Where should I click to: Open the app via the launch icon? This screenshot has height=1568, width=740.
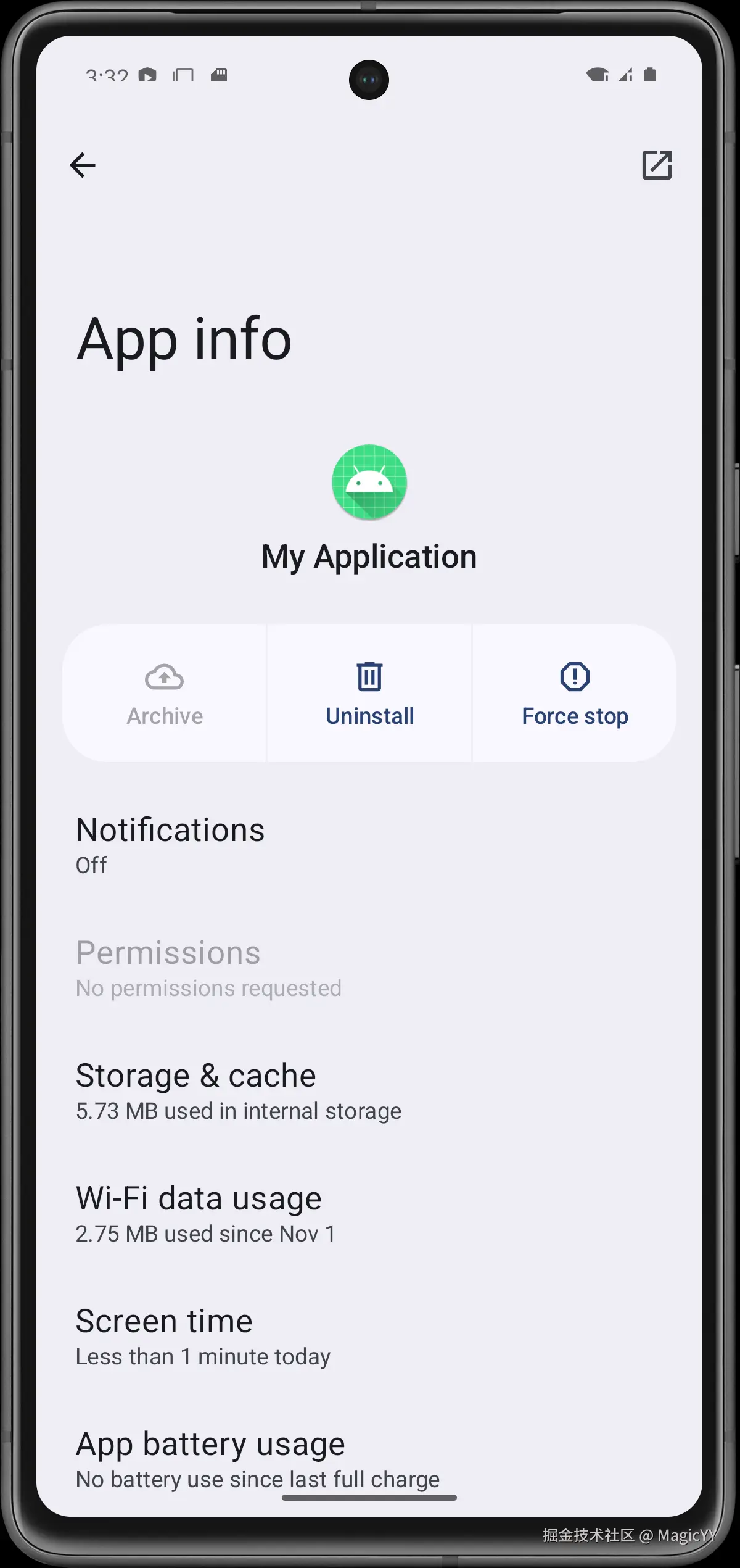tap(657, 165)
